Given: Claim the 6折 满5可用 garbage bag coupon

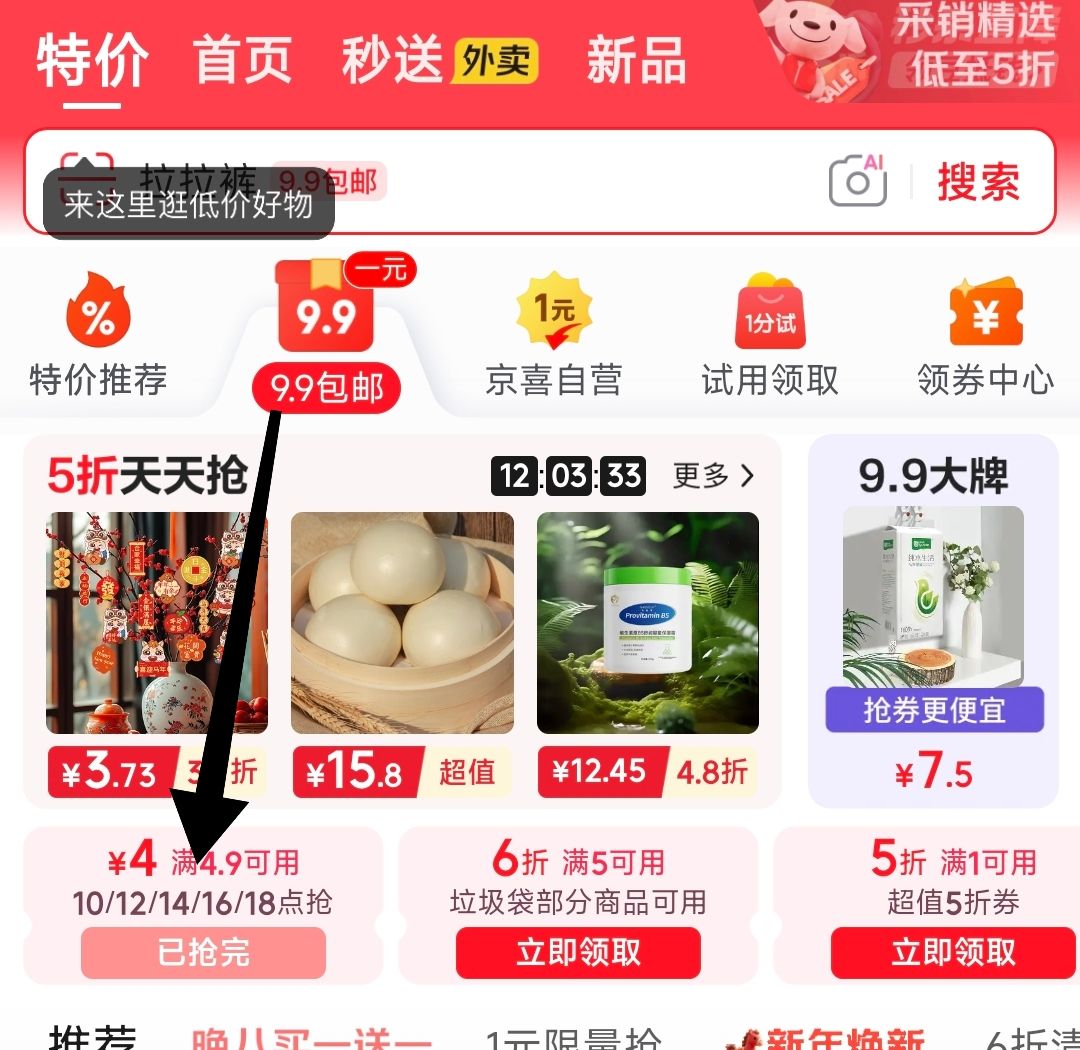Looking at the screenshot, I should [x=578, y=952].
